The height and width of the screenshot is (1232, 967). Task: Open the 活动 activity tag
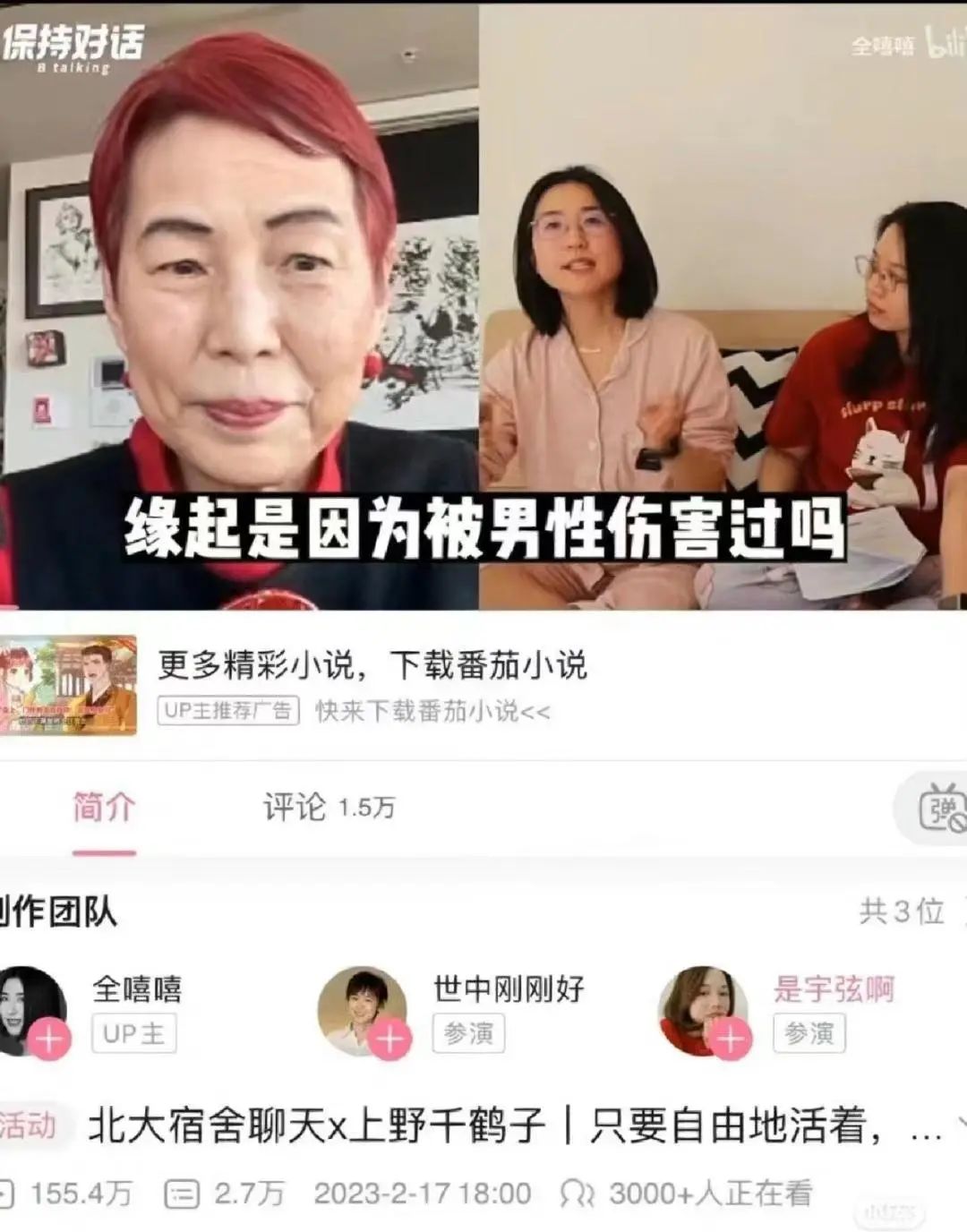[x=29, y=1125]
